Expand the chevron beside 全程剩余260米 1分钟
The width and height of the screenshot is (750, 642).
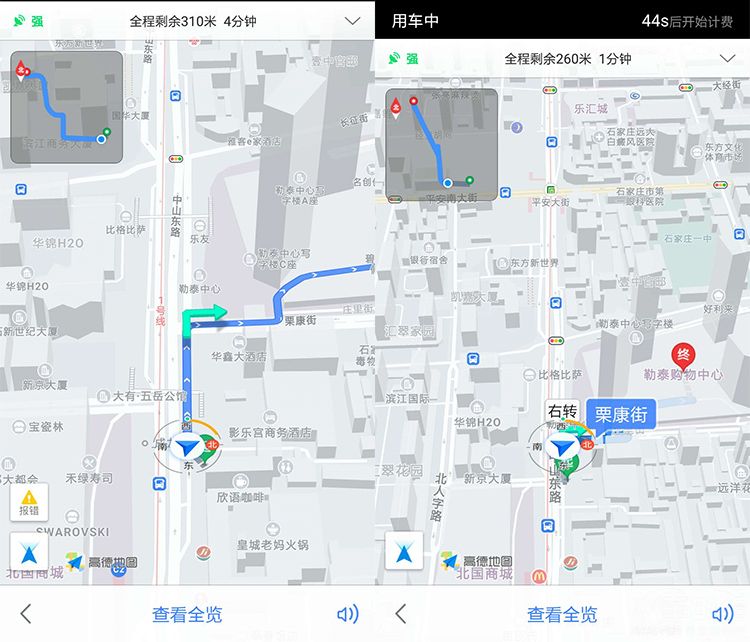point(727,59)
